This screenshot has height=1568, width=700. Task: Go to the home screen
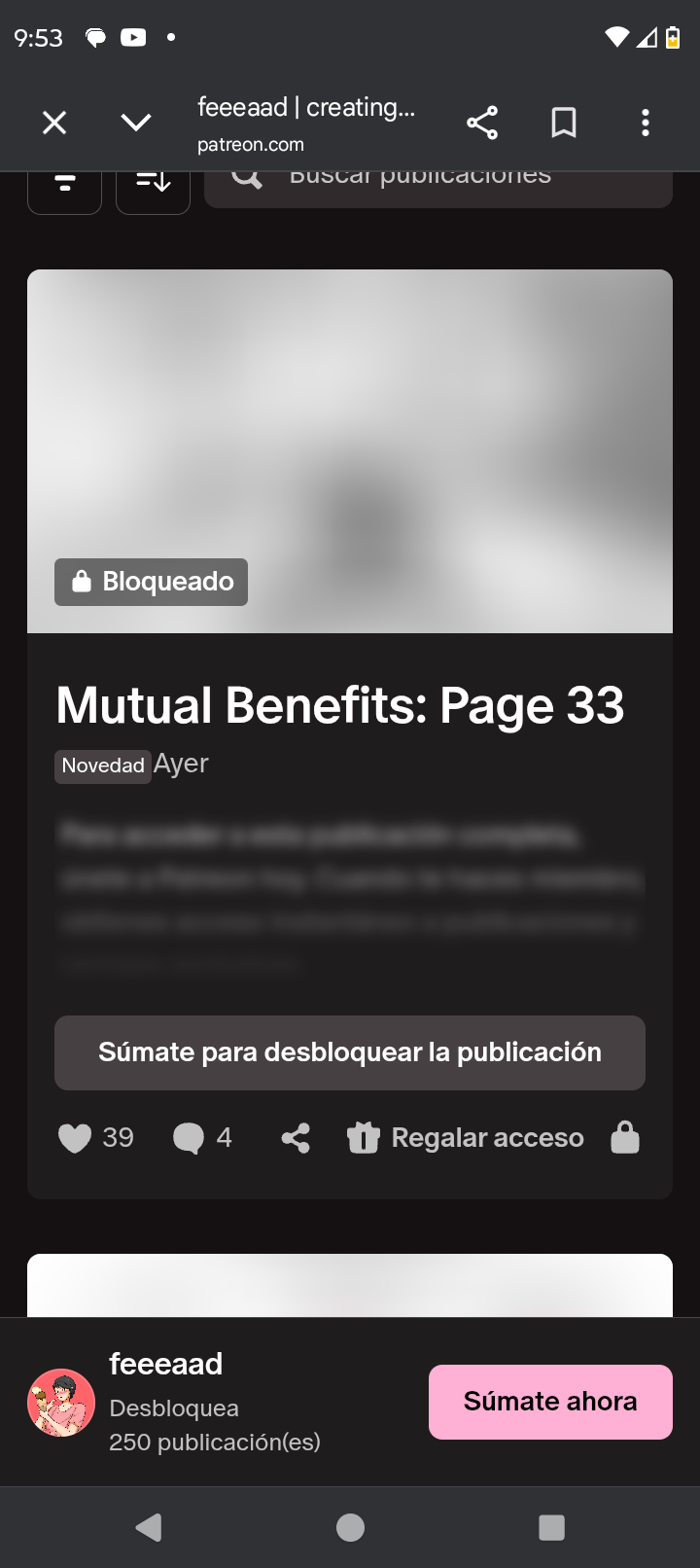click(350, 1527)
